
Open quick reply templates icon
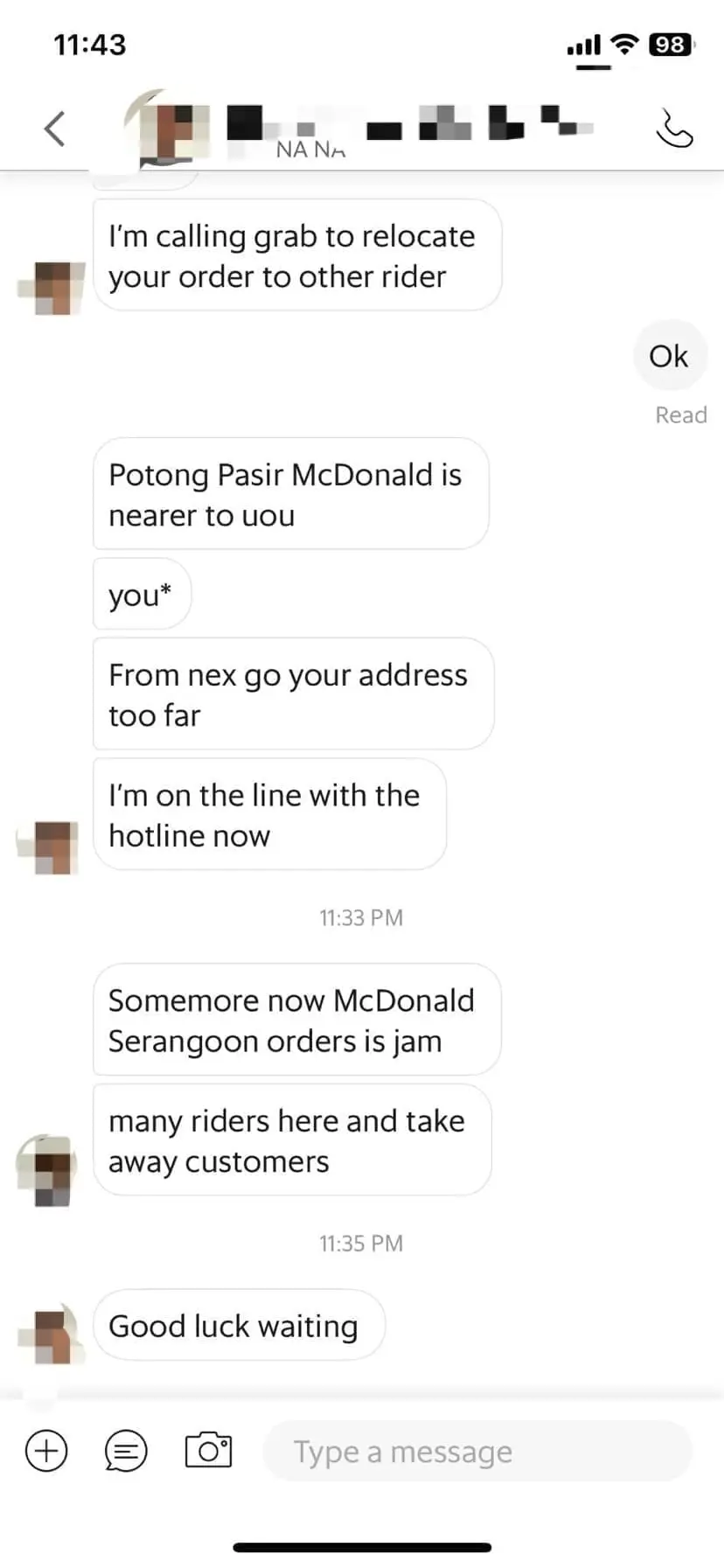tap(126, 1451)
